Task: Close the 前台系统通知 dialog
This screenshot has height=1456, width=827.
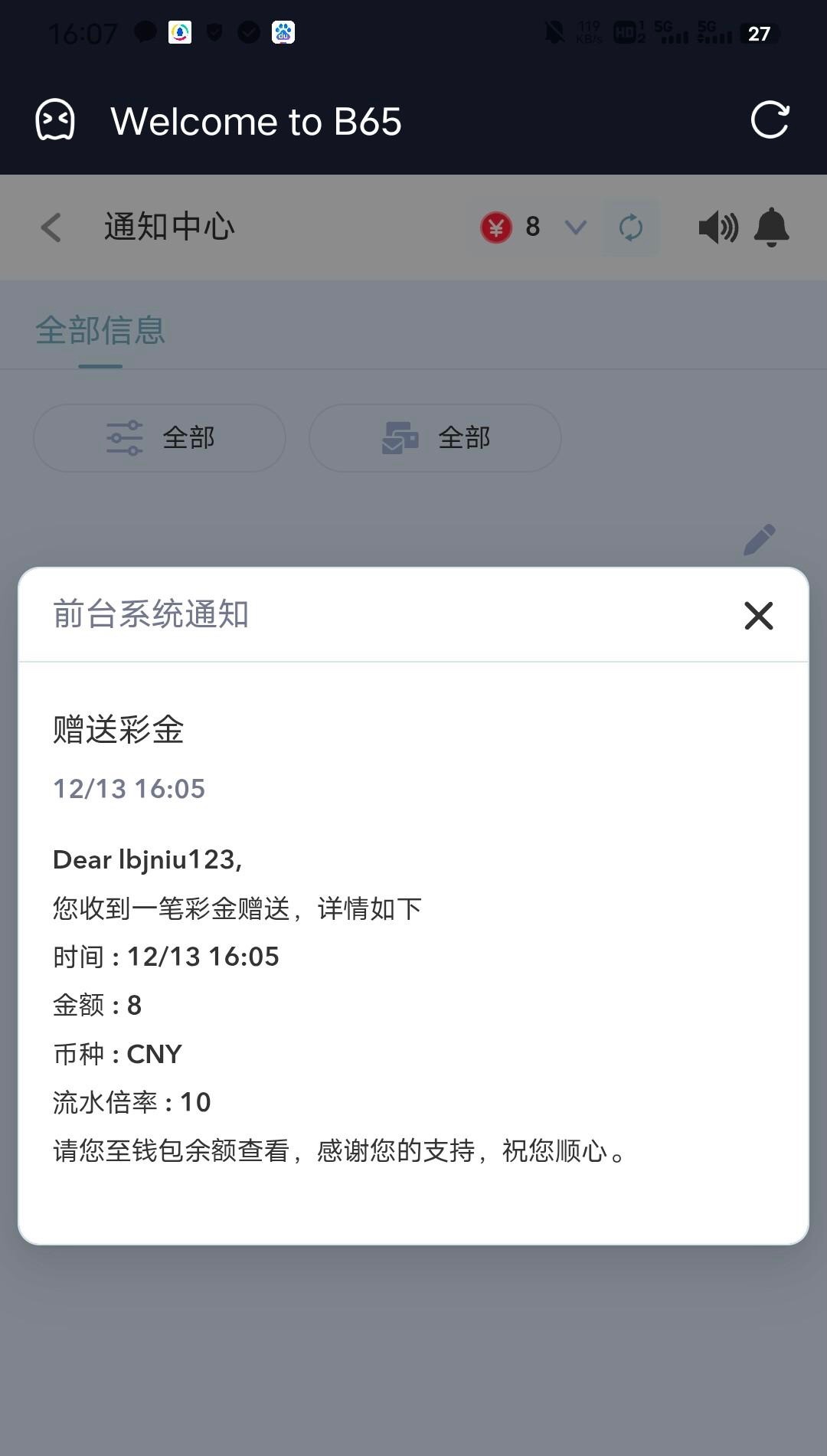Action: (758, 616)
